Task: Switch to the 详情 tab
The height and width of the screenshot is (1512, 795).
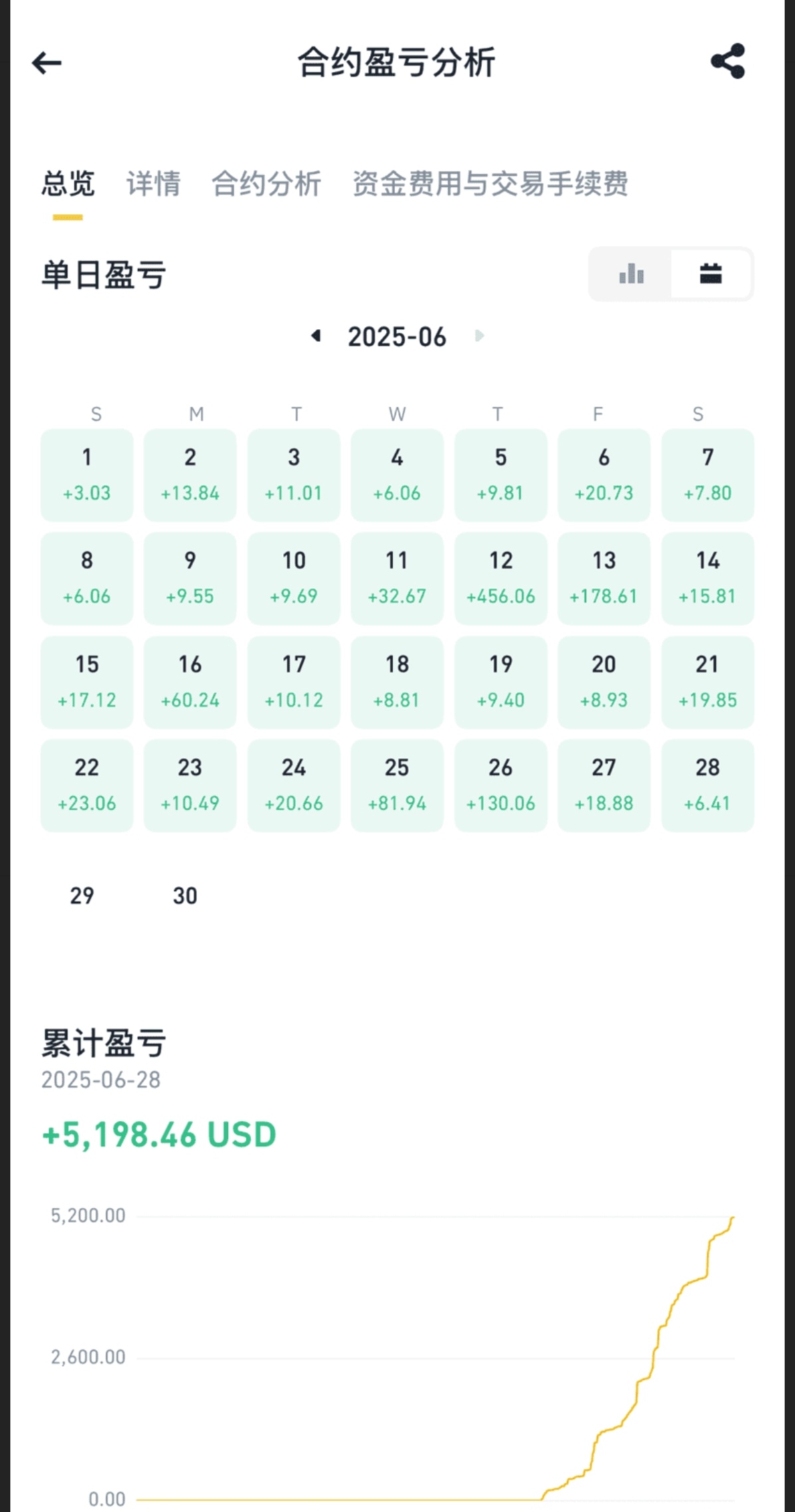Action: coord(153,184)
